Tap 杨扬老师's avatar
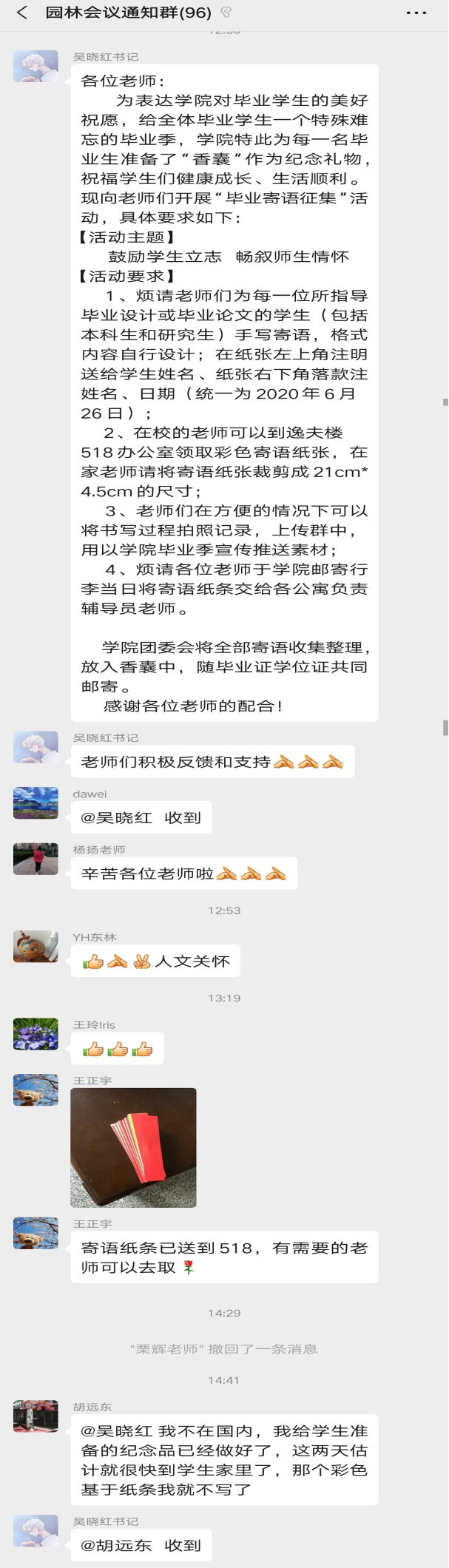 point(36,859)
